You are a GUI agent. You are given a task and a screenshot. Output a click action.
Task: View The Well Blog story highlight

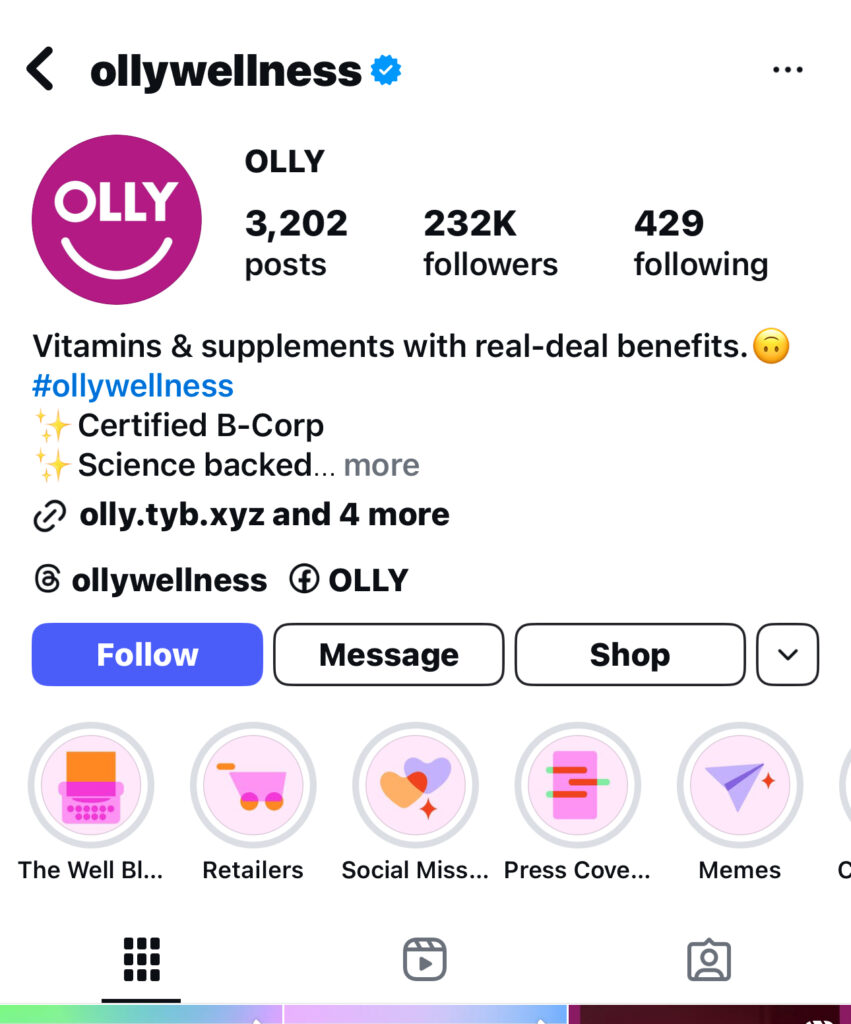pyautogui.click(x=91, y=785)
